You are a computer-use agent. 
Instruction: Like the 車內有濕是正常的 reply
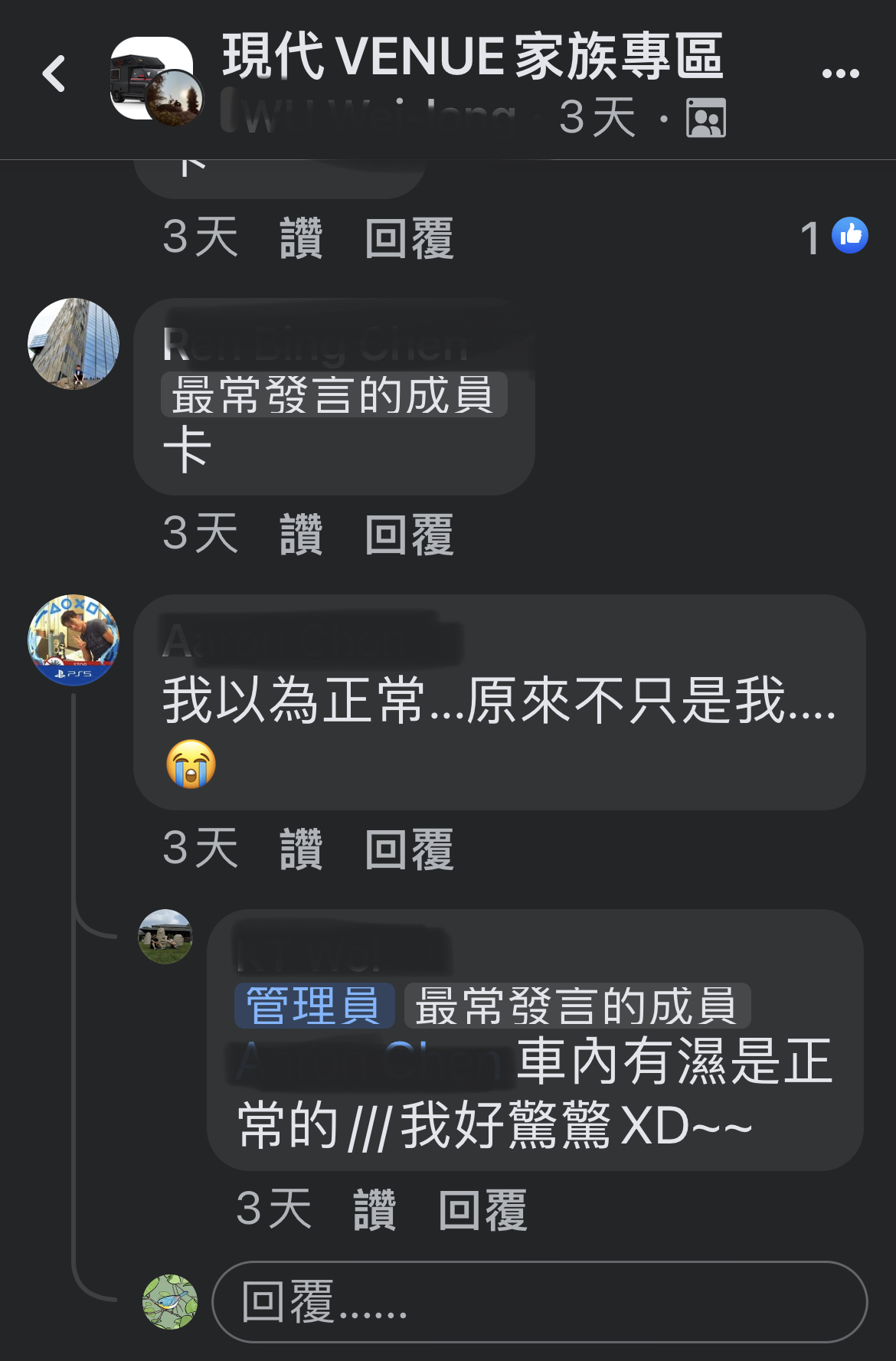[374, 1210]
